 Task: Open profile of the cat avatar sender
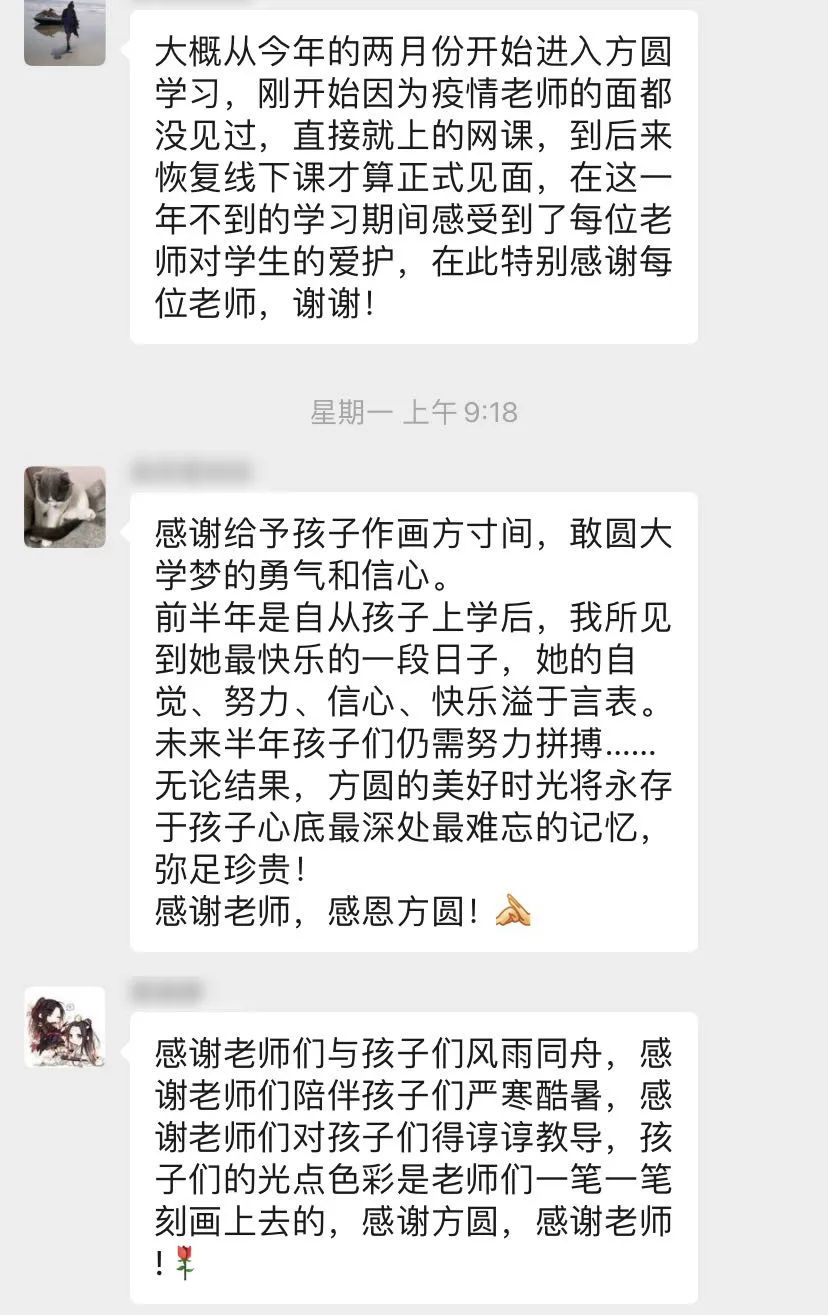(x=65, y=506)
